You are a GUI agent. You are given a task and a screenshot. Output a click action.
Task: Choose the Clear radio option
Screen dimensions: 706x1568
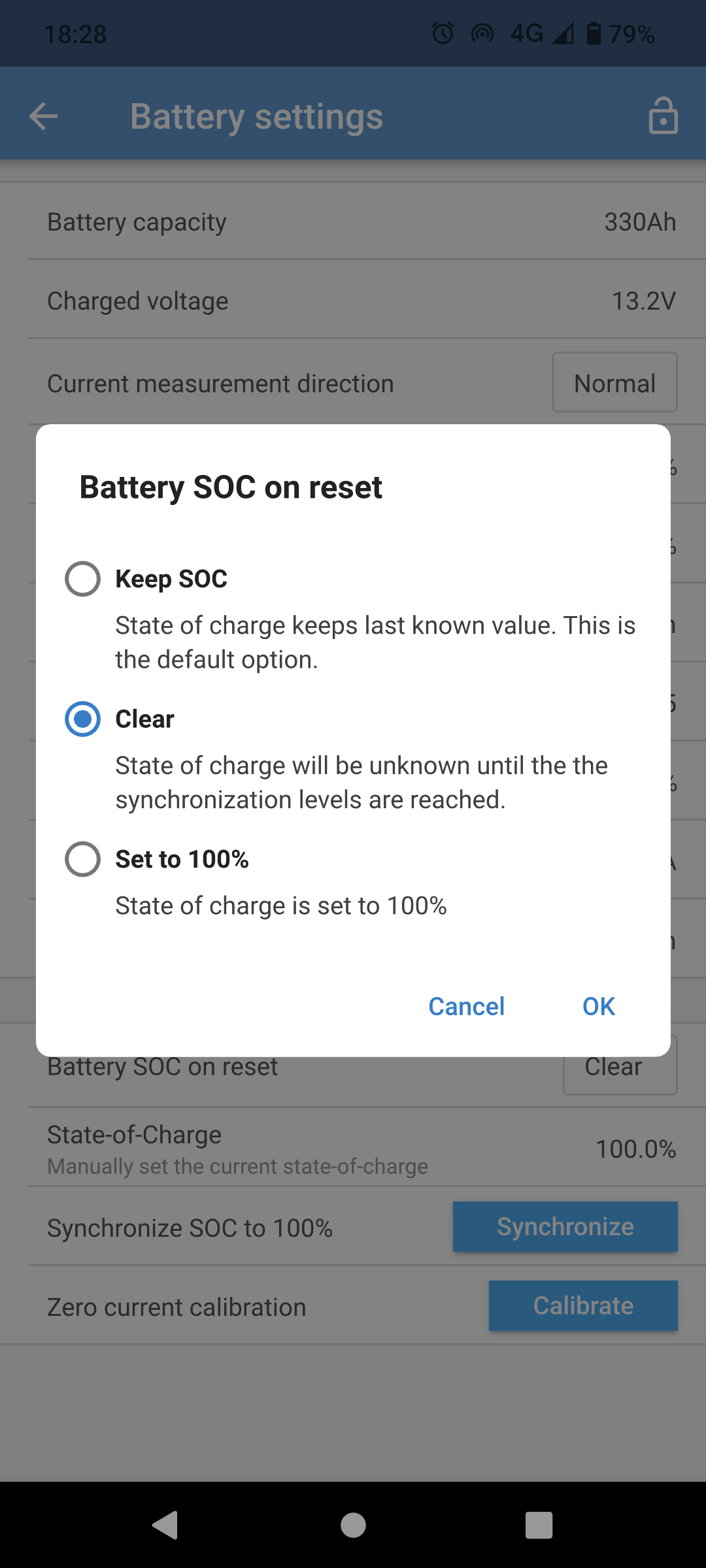pos(83,719)
